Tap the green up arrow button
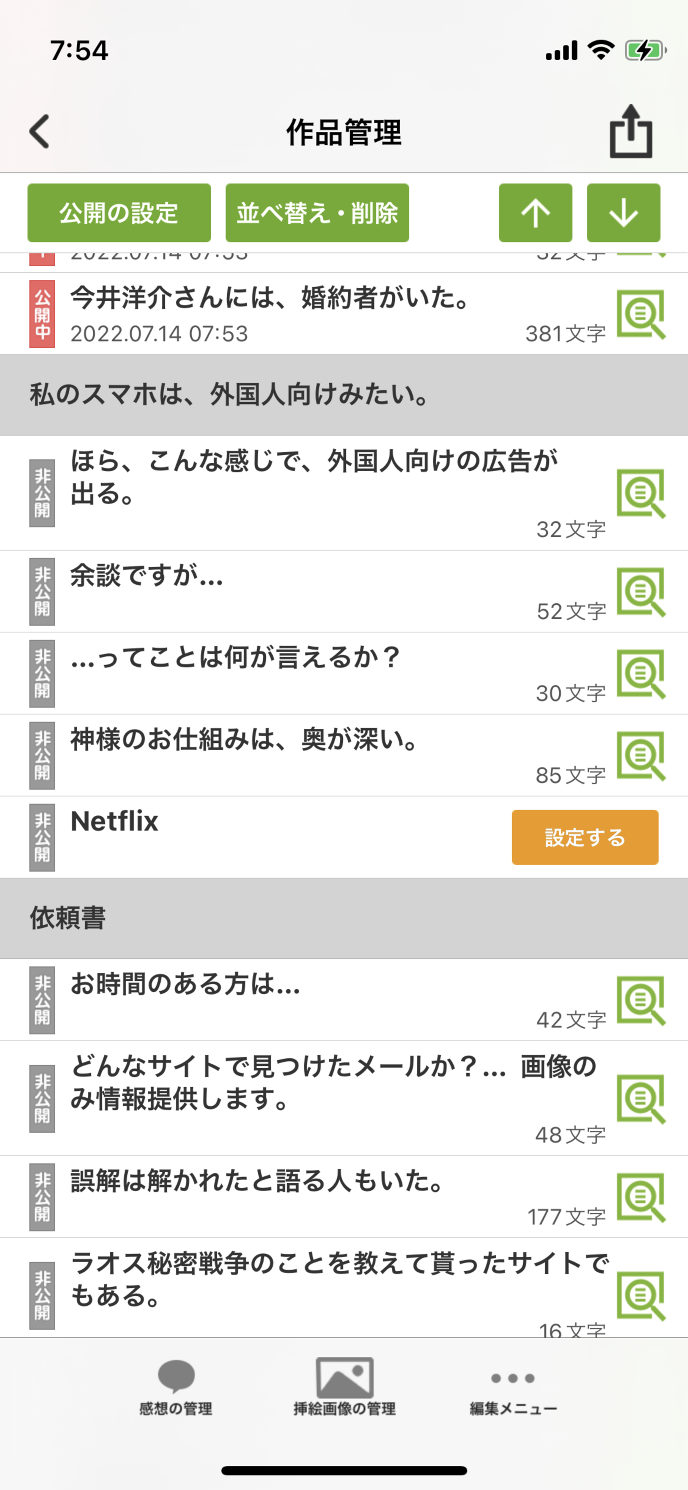 (x=536, y=213)
